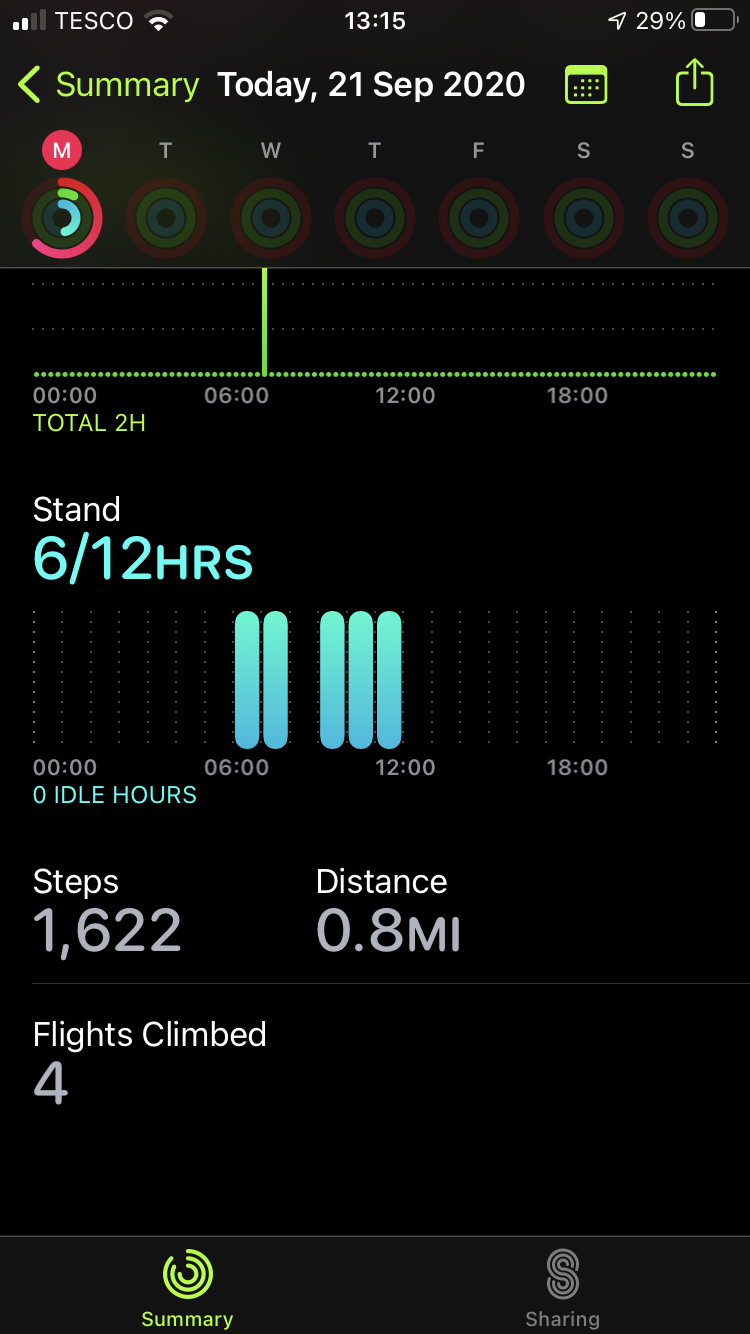
Task: Open Wednesday's activity rings
Action: coord(270,217)
